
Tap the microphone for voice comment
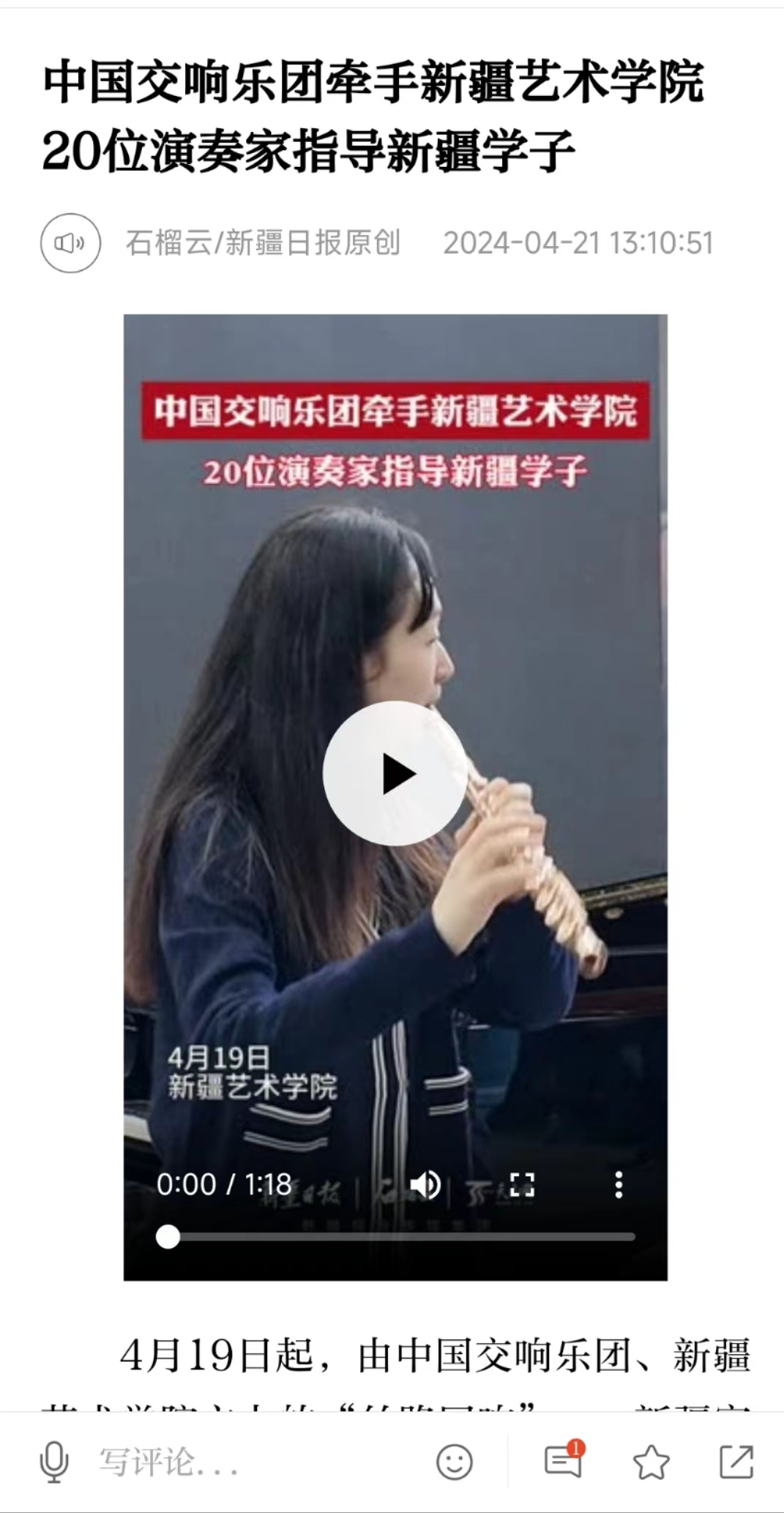click(53, 1462)
